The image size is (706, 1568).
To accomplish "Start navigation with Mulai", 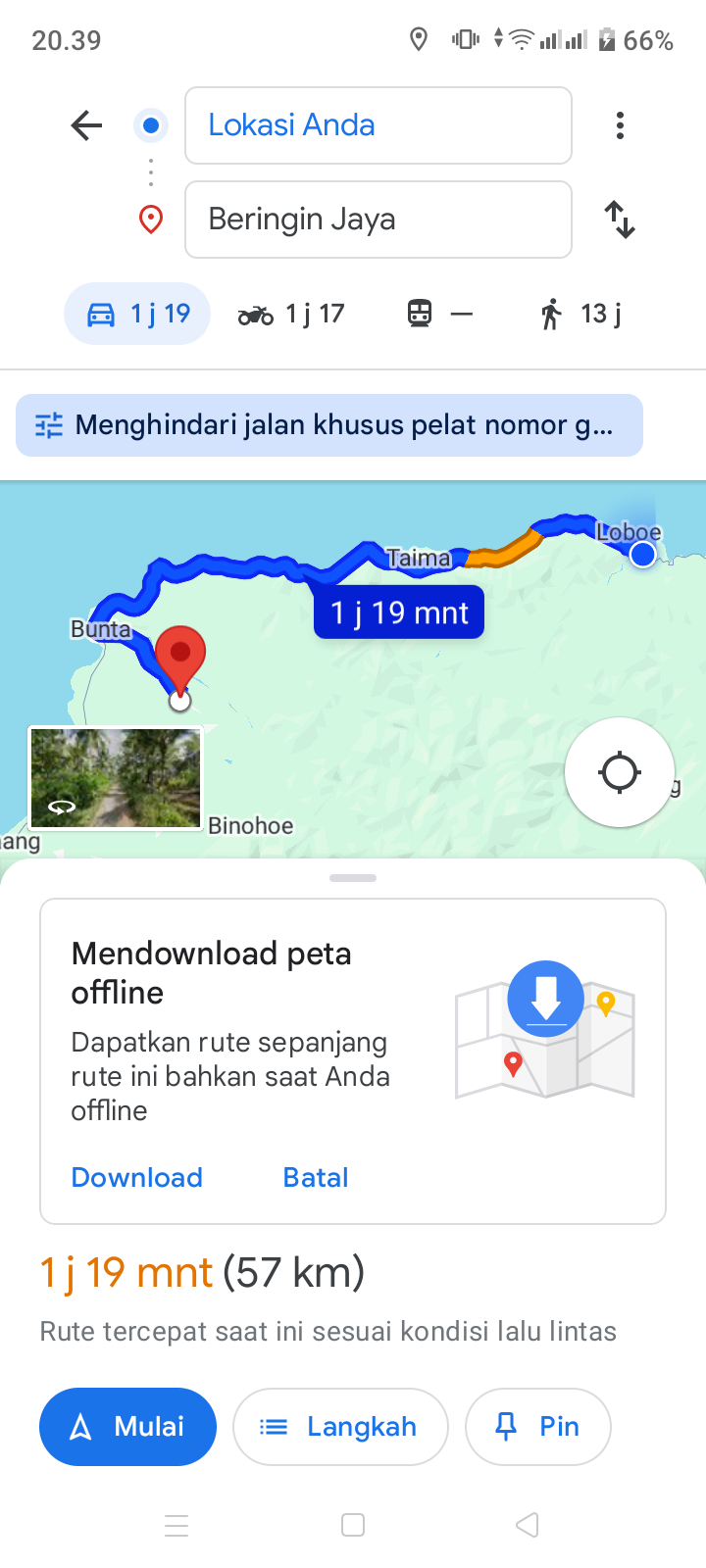I will coord(127,1427).
